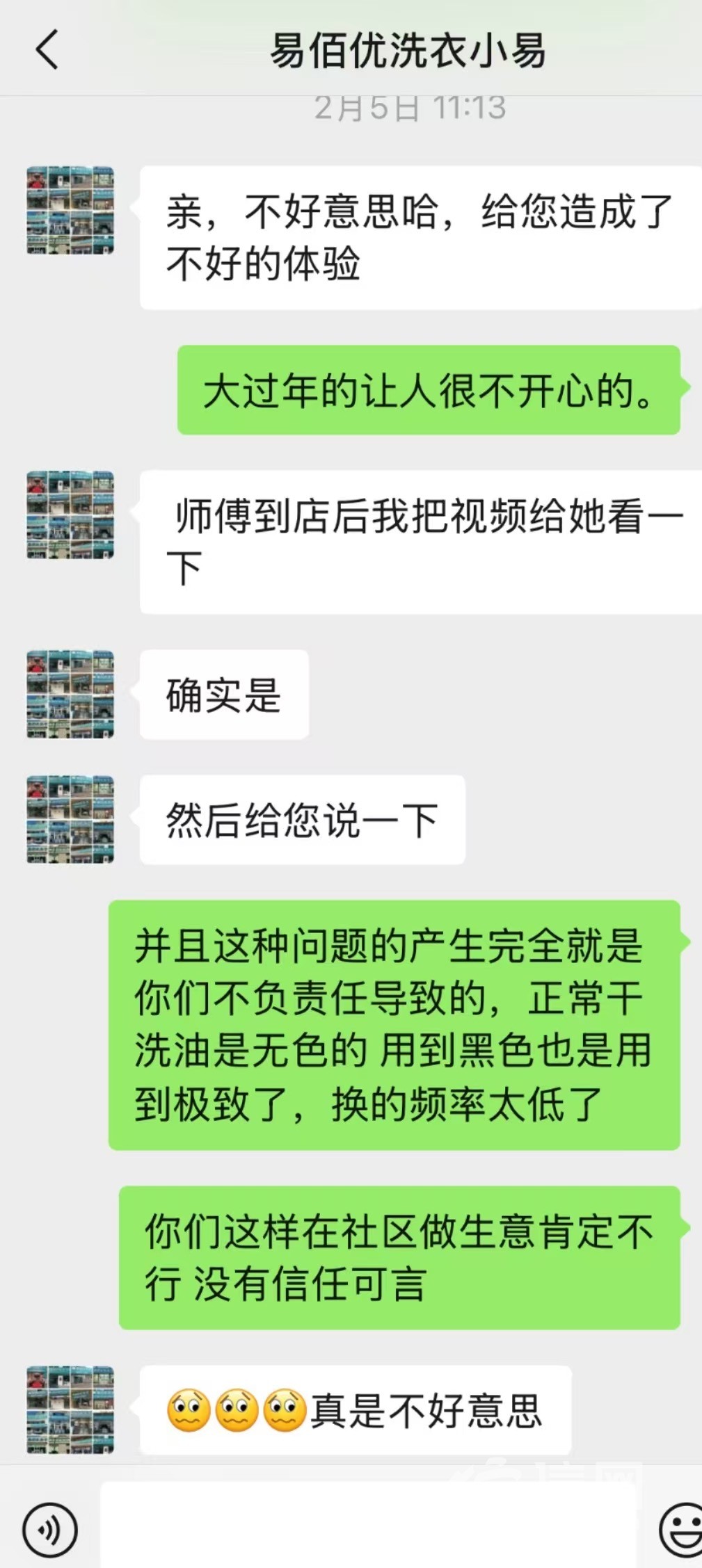Open sender's avatar beside 确实是 message
702x1568 pixels.
pyautogui.click(x=70, y=694)
